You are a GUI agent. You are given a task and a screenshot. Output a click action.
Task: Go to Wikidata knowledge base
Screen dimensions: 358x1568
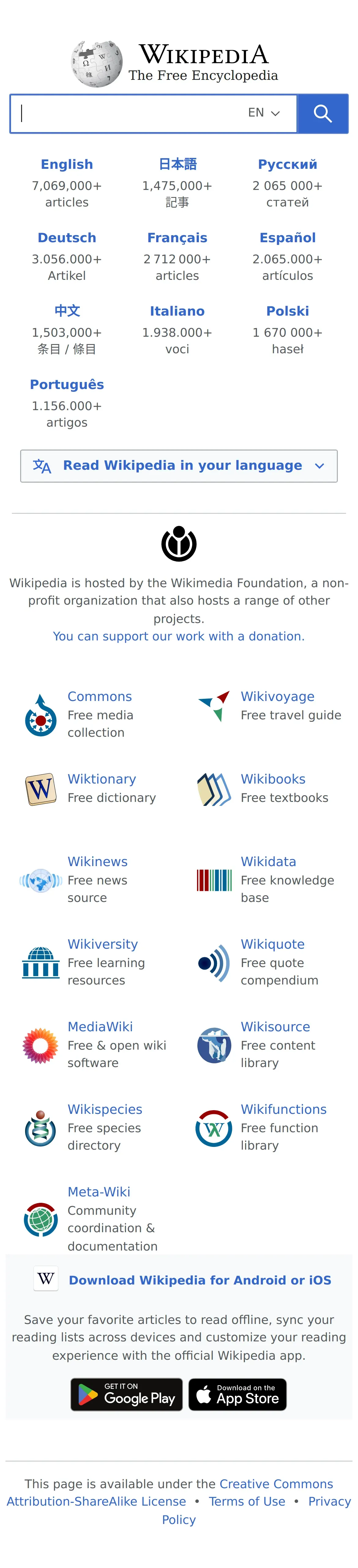click(268, 861)
